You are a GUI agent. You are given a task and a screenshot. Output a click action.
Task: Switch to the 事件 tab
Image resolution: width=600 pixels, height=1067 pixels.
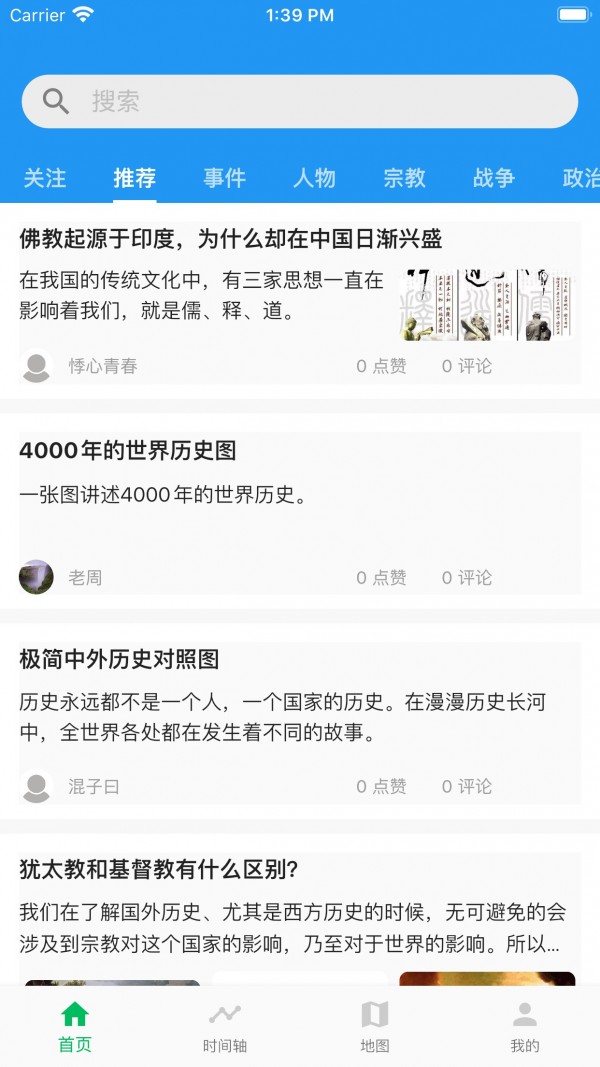[224, 178]
